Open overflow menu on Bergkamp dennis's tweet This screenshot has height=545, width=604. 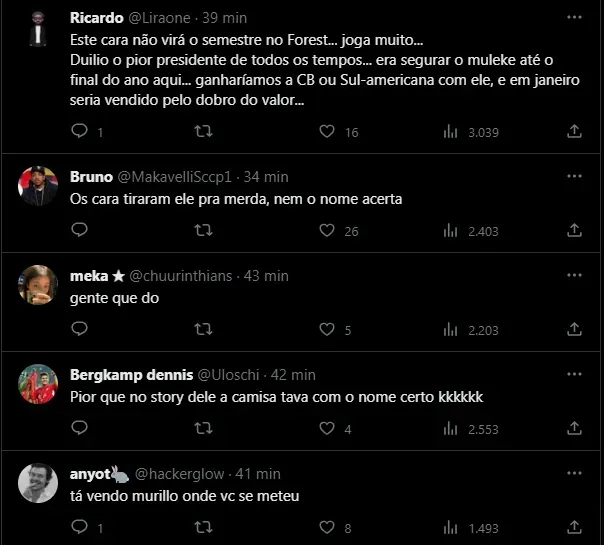coord(572,374)
